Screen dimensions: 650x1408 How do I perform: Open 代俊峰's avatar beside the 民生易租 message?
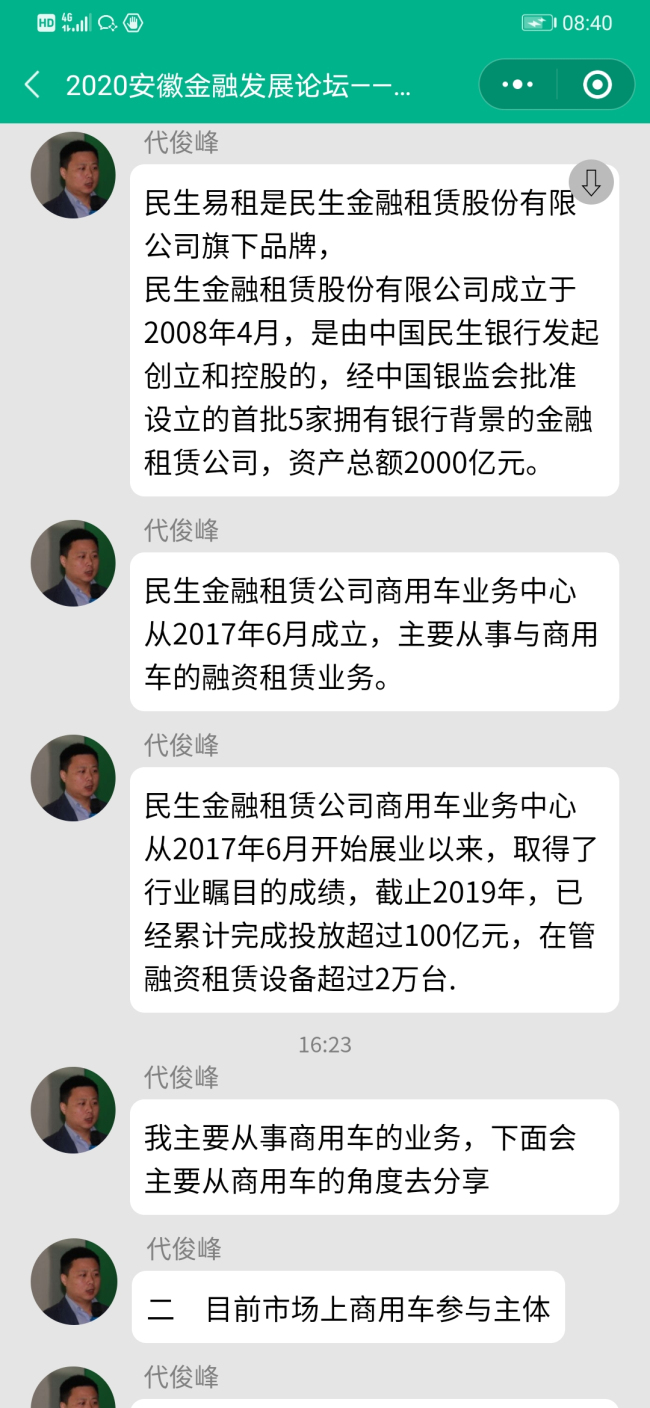click(73, 175)
